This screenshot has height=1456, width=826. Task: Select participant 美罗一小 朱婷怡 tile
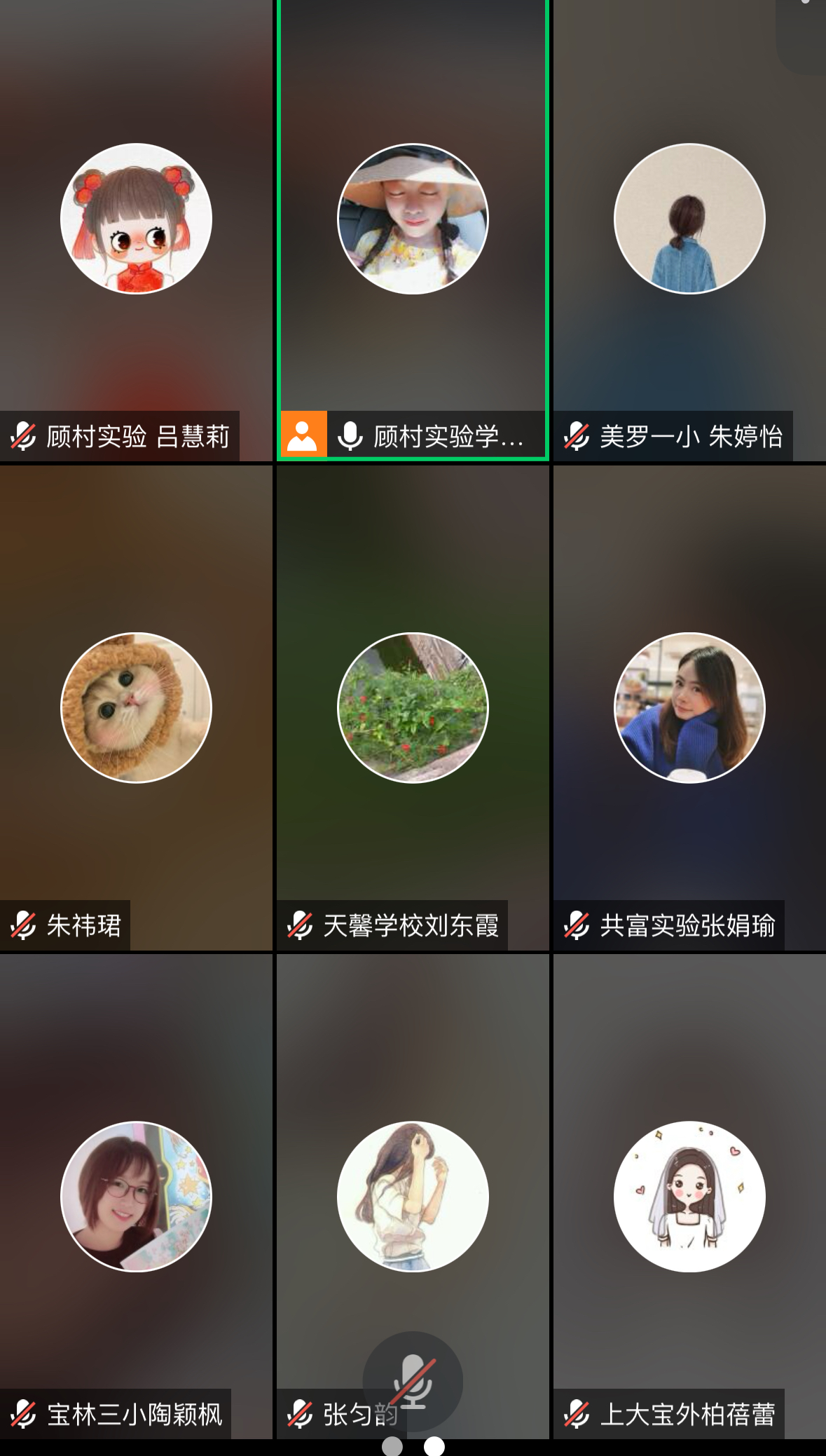point(689,231)
